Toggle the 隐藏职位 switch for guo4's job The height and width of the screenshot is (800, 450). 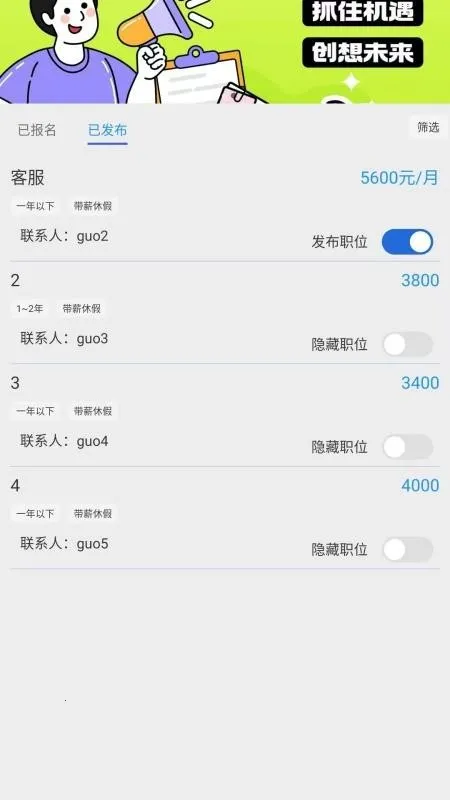click(x=407, y=447)
